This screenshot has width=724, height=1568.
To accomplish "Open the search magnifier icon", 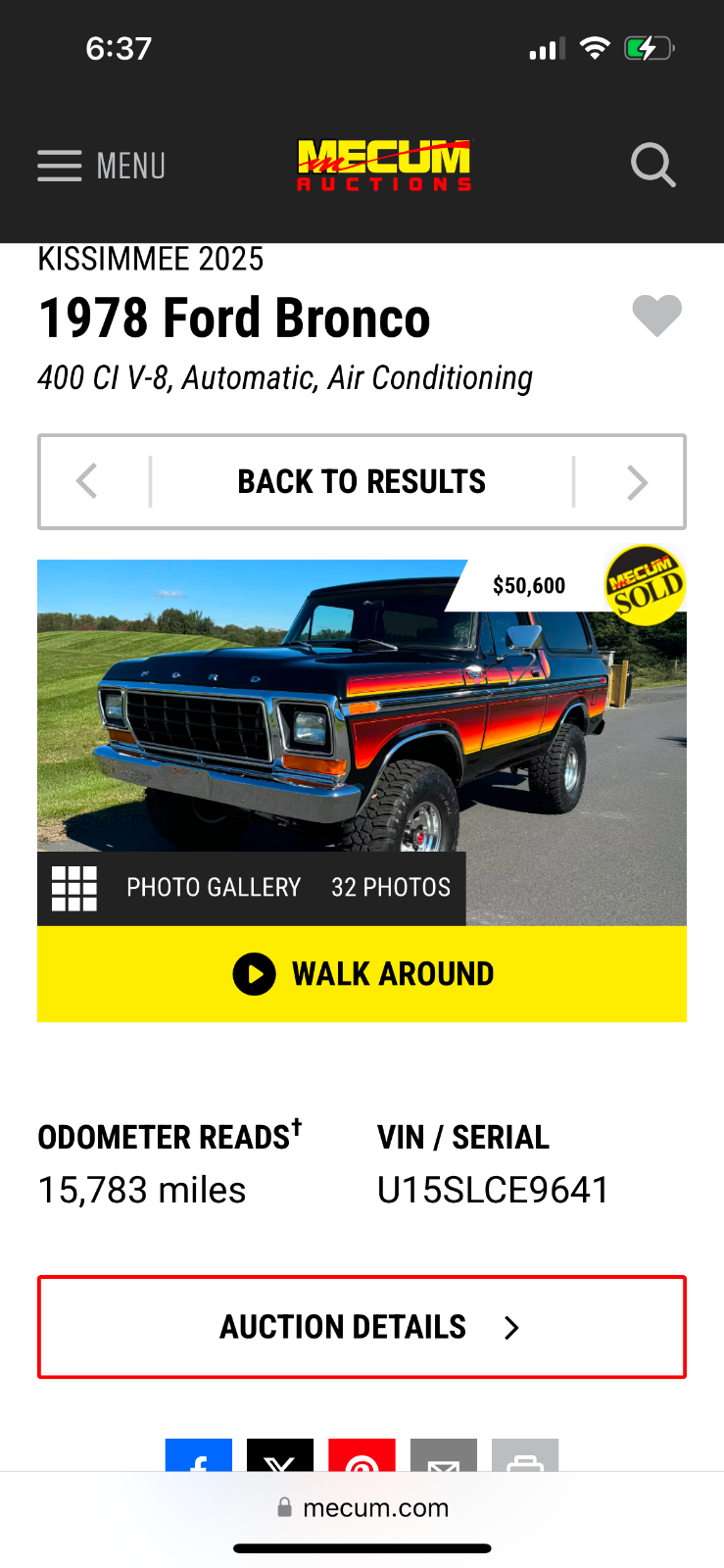I will pyautogui.click(x=653, y=165).
